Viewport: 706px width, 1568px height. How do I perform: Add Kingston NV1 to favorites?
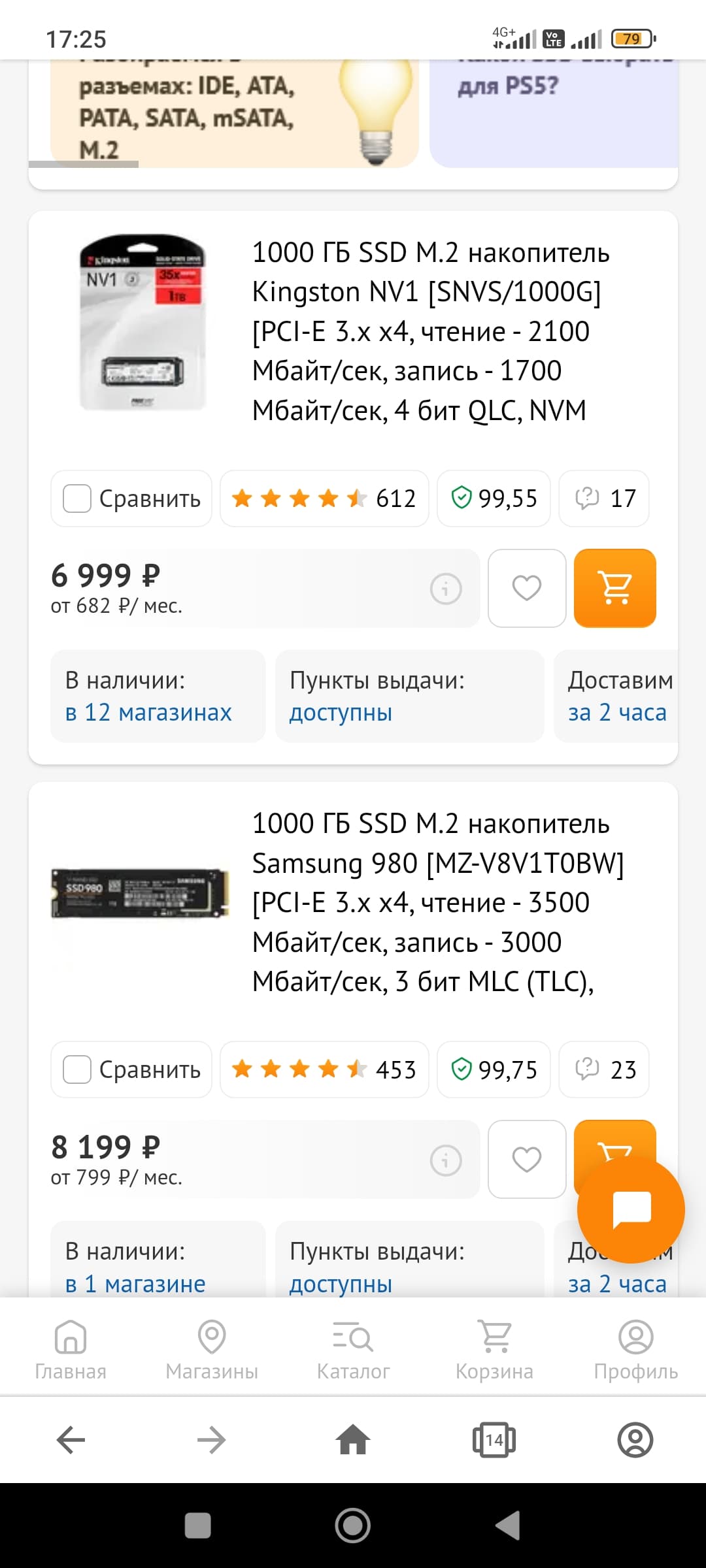coord(527,588)
